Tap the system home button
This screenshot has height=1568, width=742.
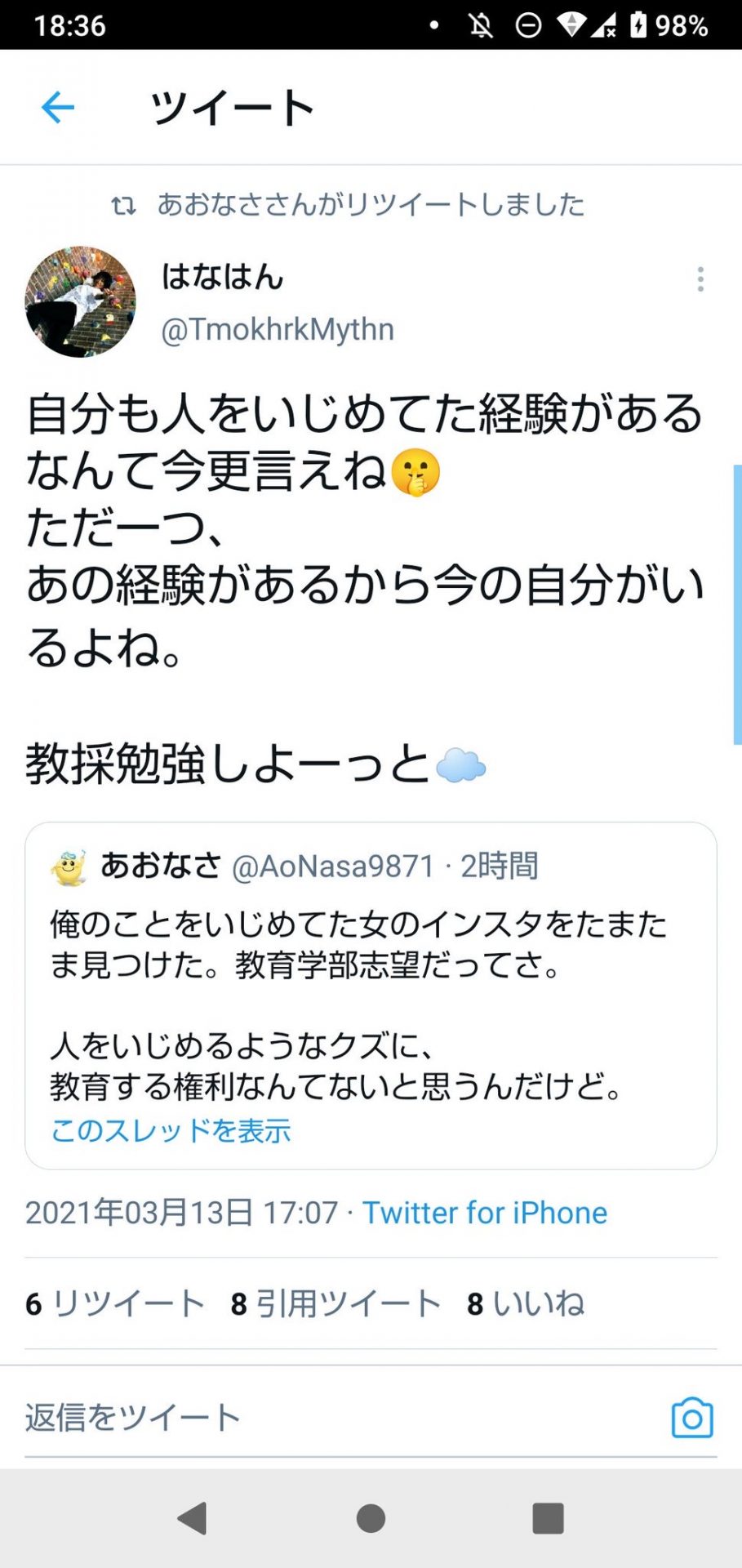tap(371, 1518)
